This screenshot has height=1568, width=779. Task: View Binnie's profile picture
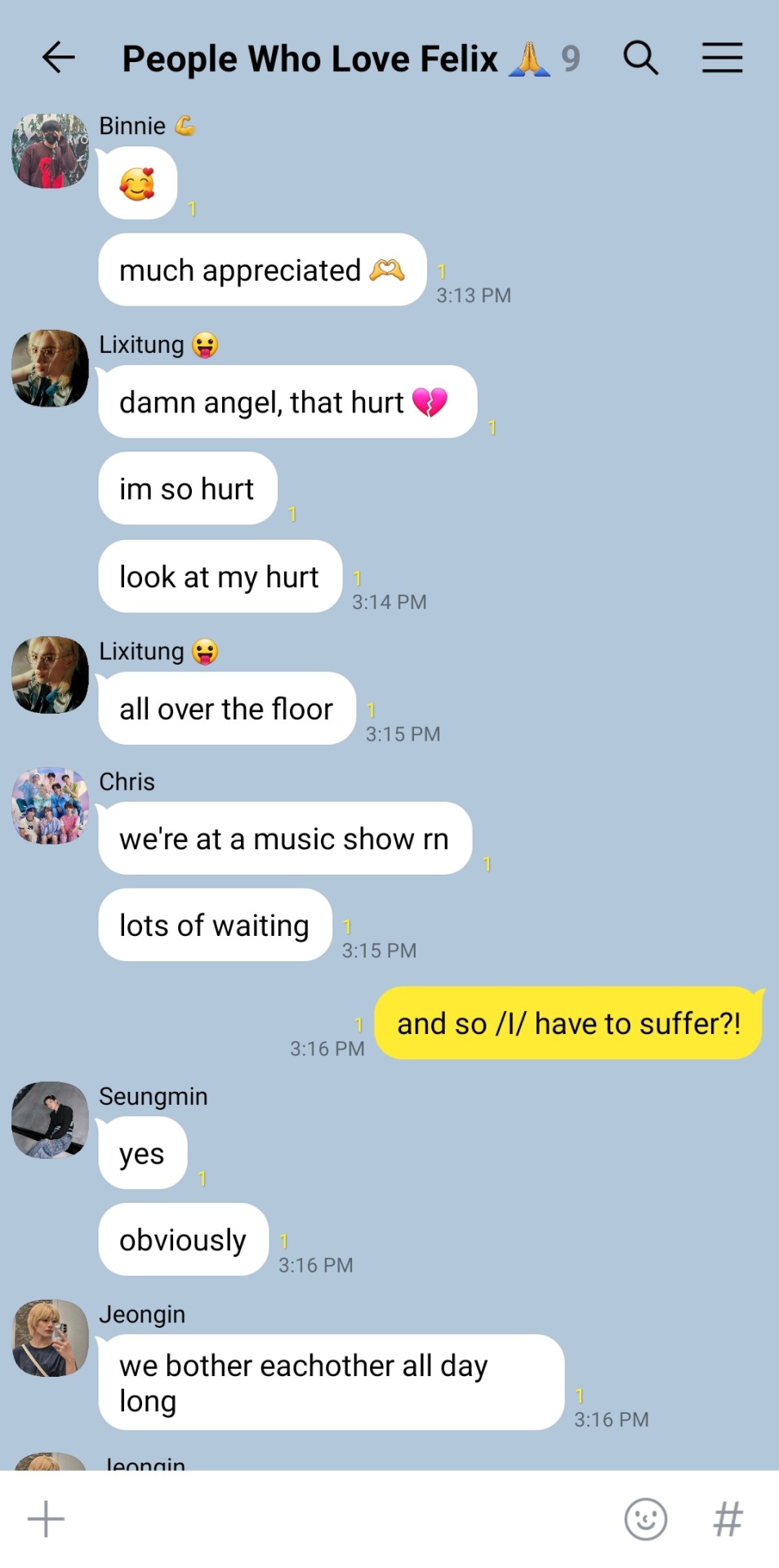(51, 151)
